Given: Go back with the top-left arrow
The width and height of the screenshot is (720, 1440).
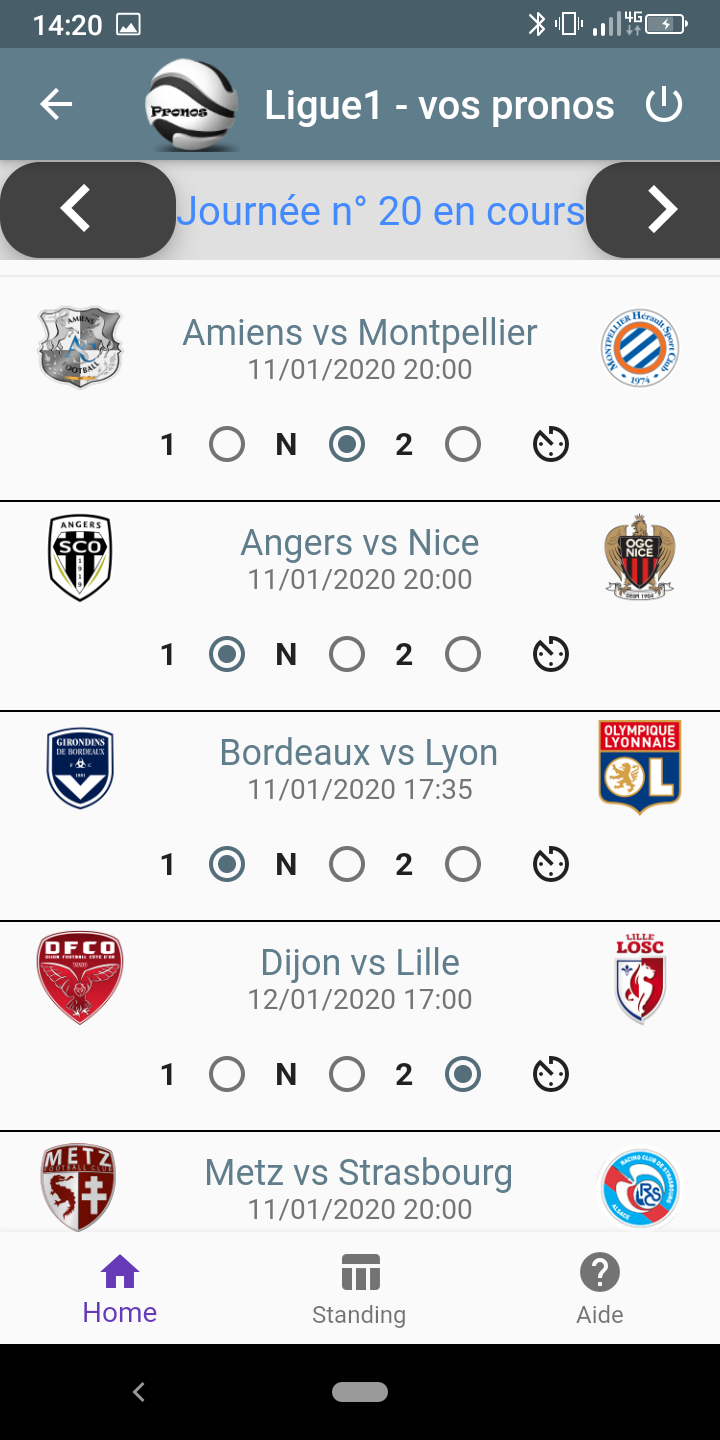Looking at the screenshot, I should pos(56,104).
